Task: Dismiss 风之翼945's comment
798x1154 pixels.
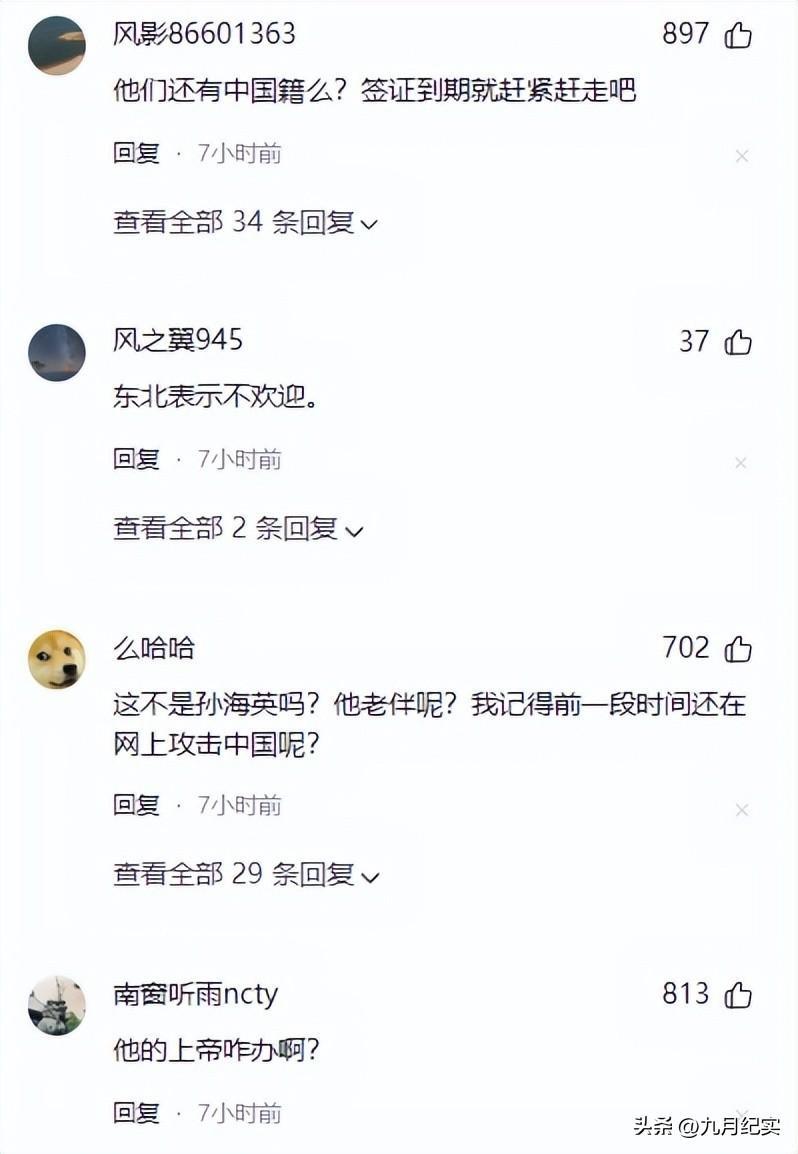Action: click(x=742, y=463)
